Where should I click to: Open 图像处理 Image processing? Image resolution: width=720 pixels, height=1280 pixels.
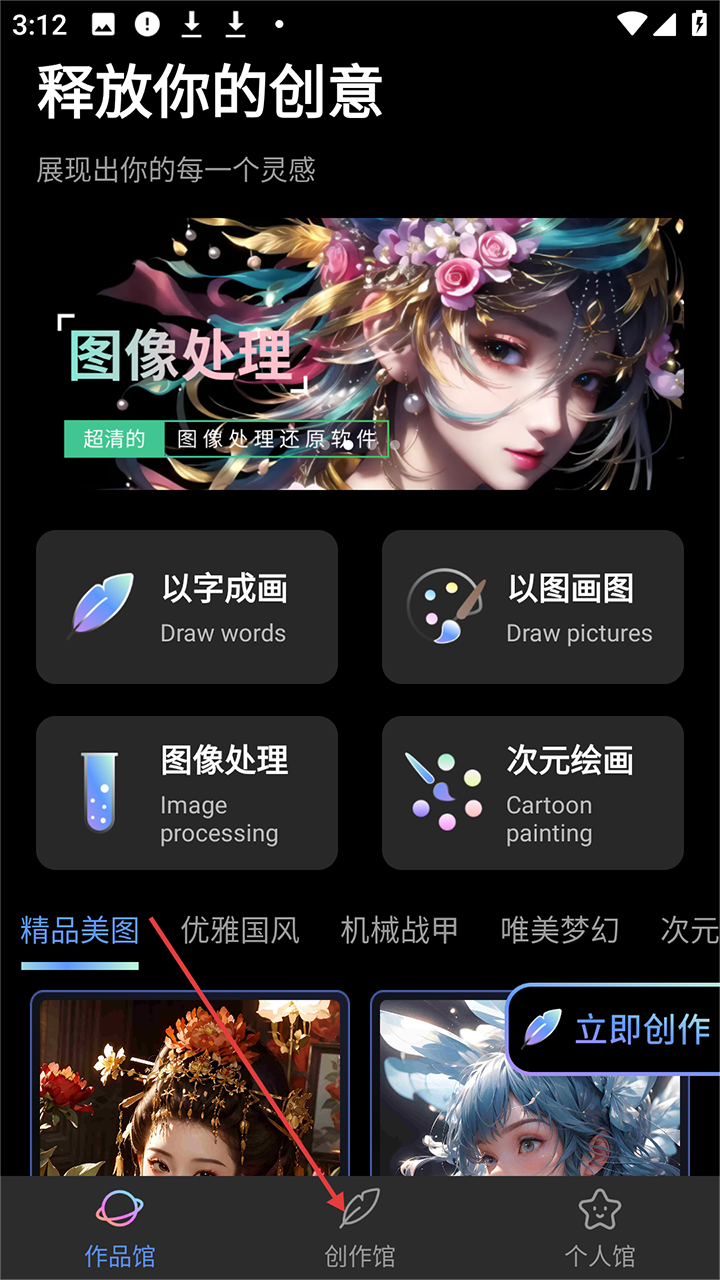click(187, 793)
